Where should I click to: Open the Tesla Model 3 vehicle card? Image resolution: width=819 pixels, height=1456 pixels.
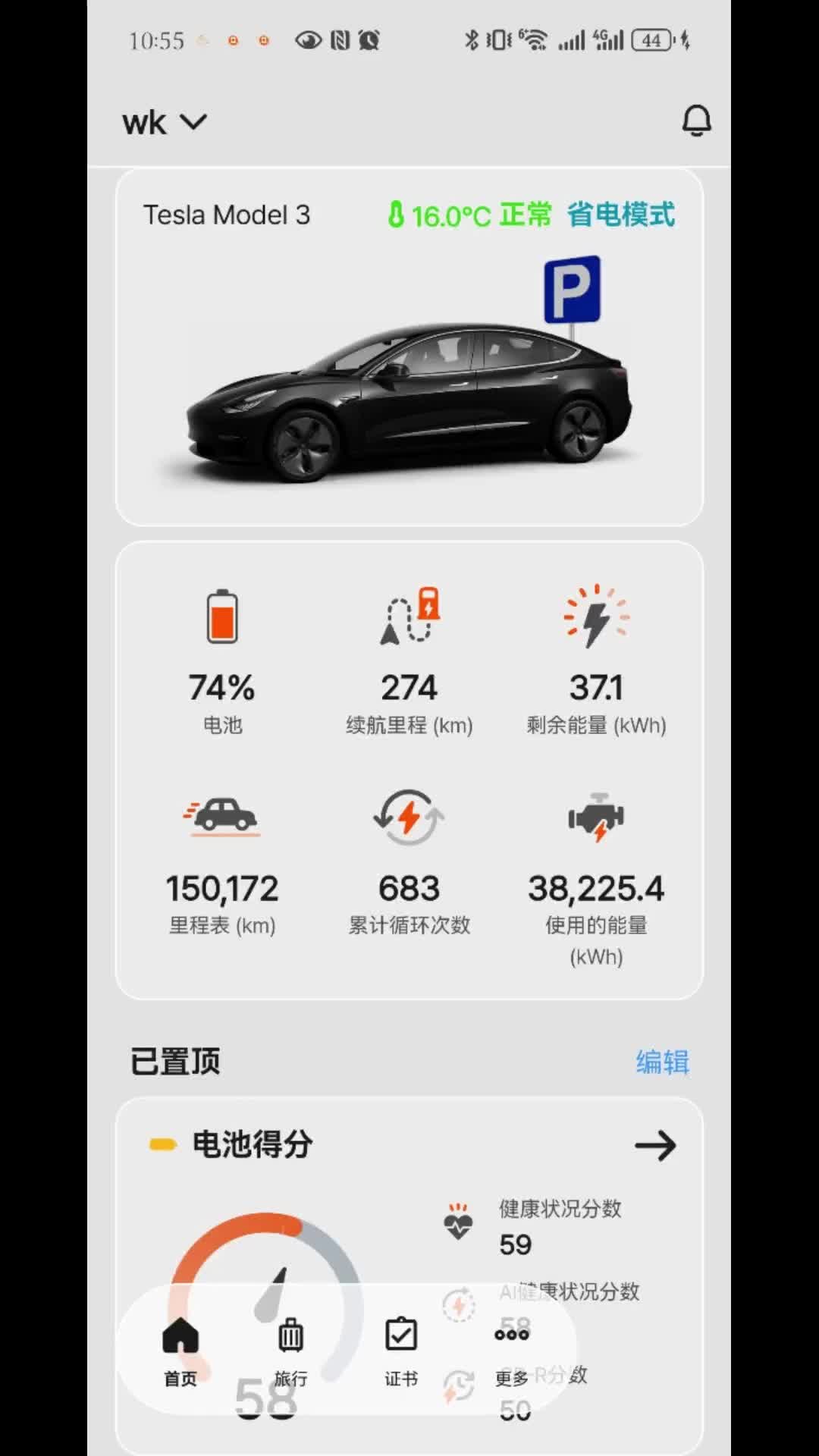pyautogui.click(x=409, y=347)
